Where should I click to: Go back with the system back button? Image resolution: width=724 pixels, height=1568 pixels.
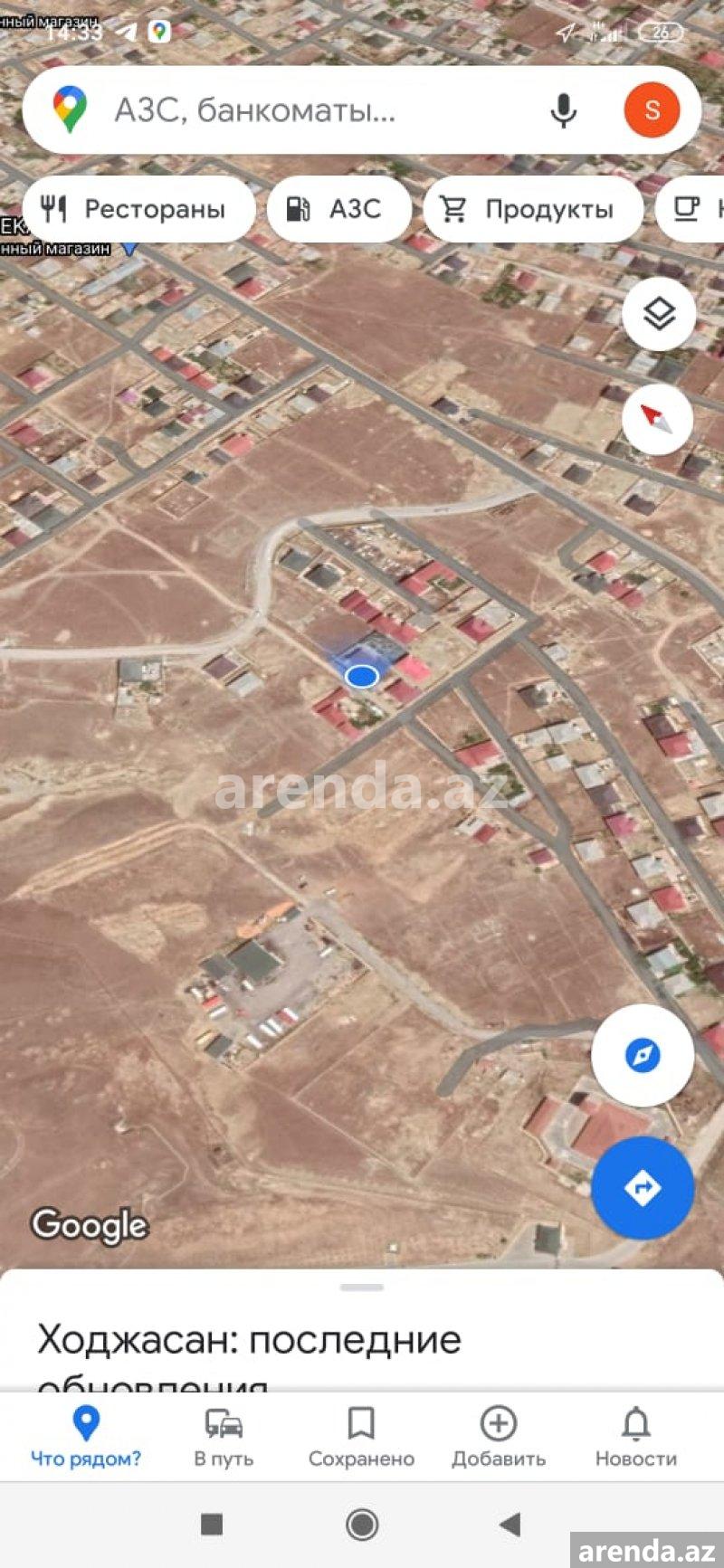tap(510, 1524)
